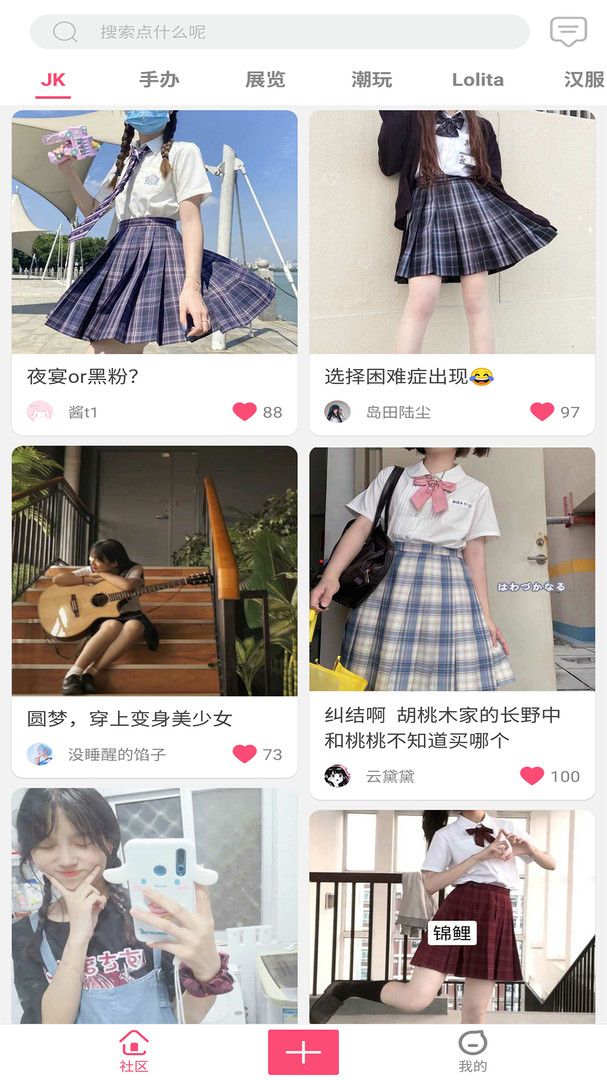Like the post by 酱t1
This screenshot has height=1080, width=607.
[245, 411]
